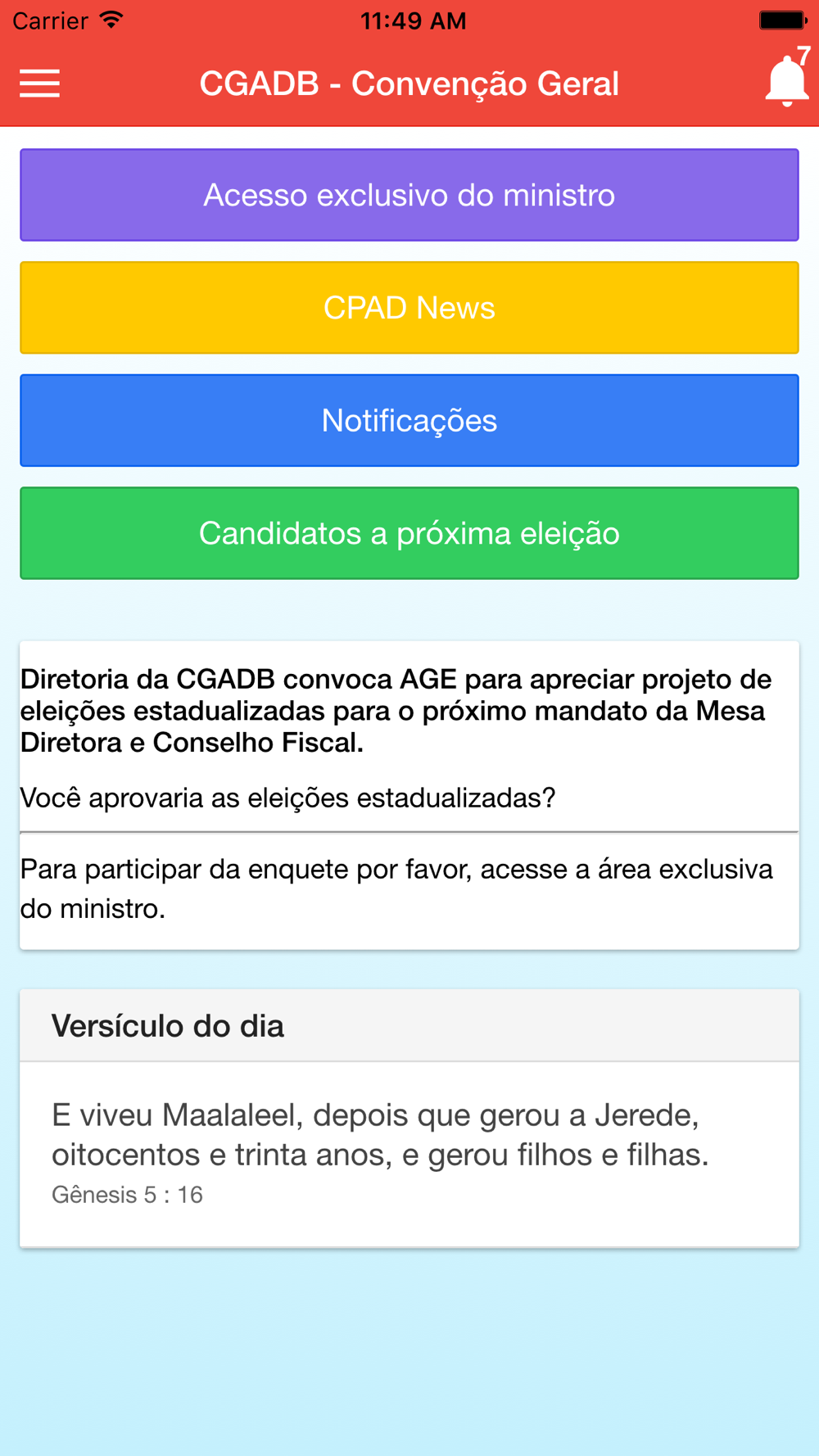Image resolution: width=819 pixels, height=1456 pixels.
Task: Tap Acesso exclusivo do ministro button
Action: point(409,195)
